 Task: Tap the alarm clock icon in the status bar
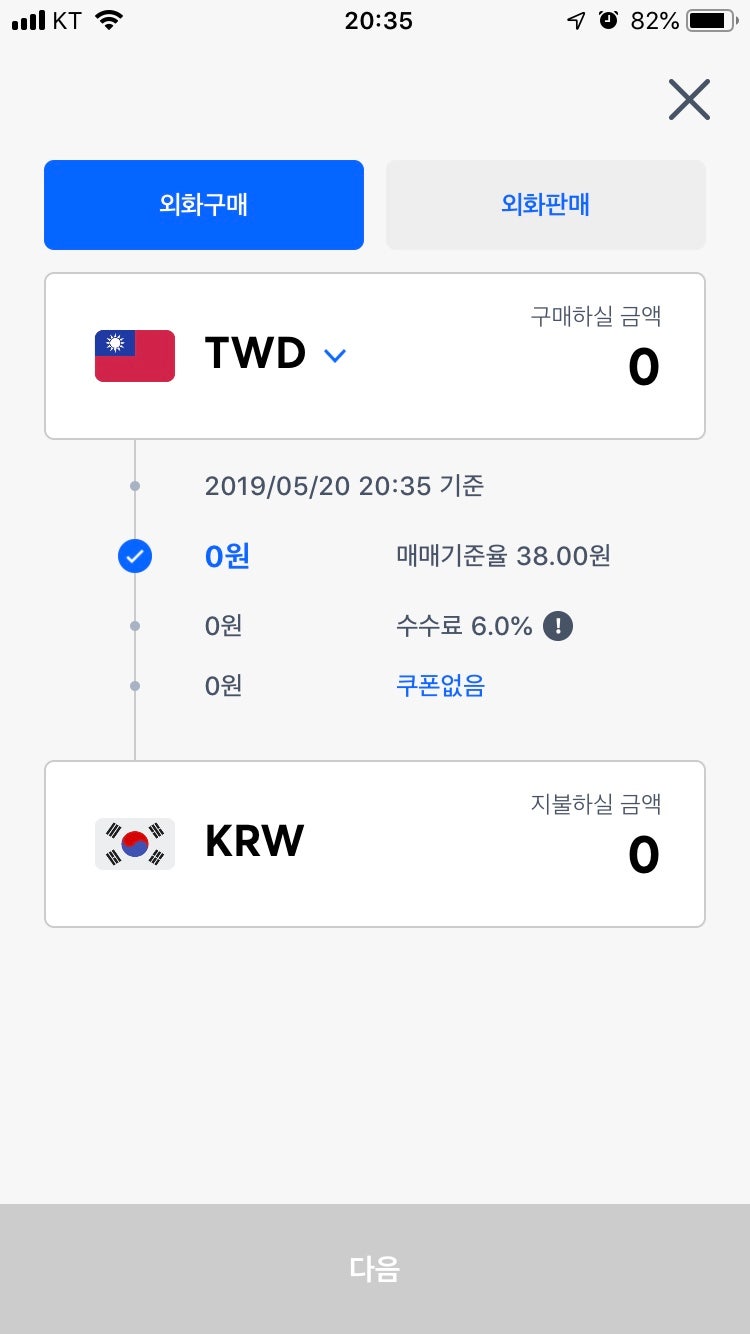[609, 18]
